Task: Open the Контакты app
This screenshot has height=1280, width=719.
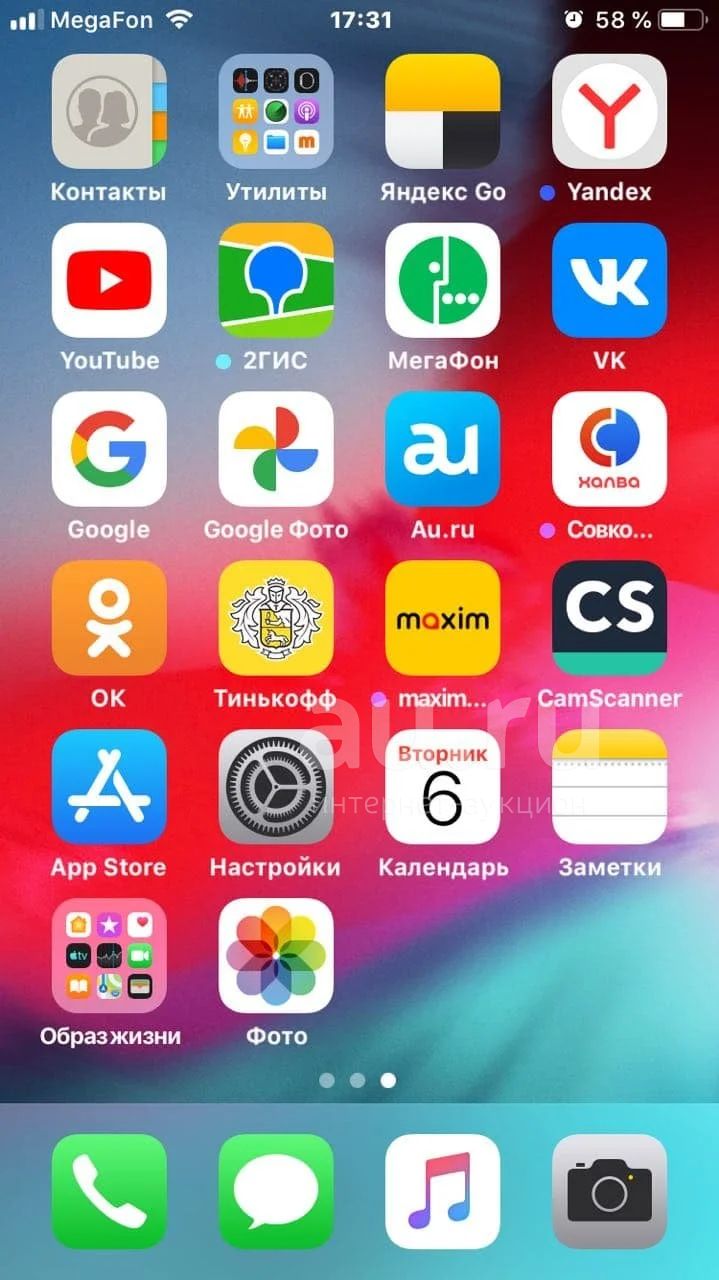Action: 109,111
